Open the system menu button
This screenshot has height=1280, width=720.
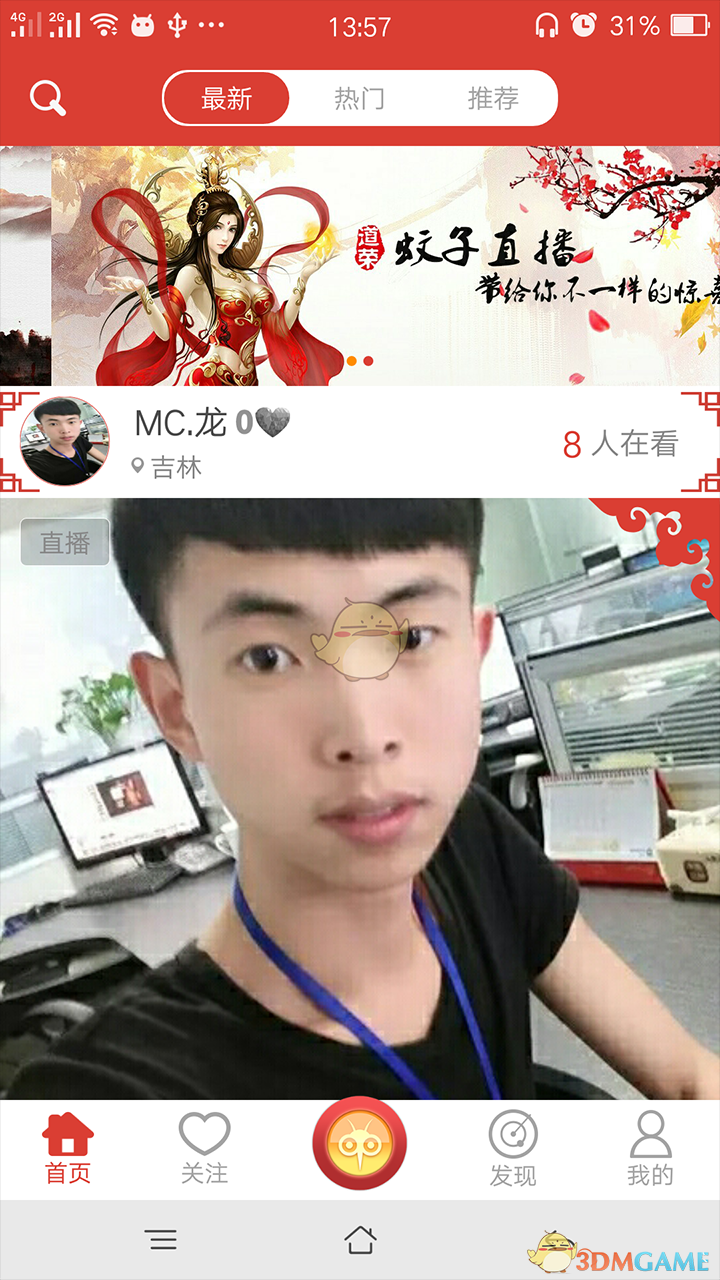[161, 1240]
